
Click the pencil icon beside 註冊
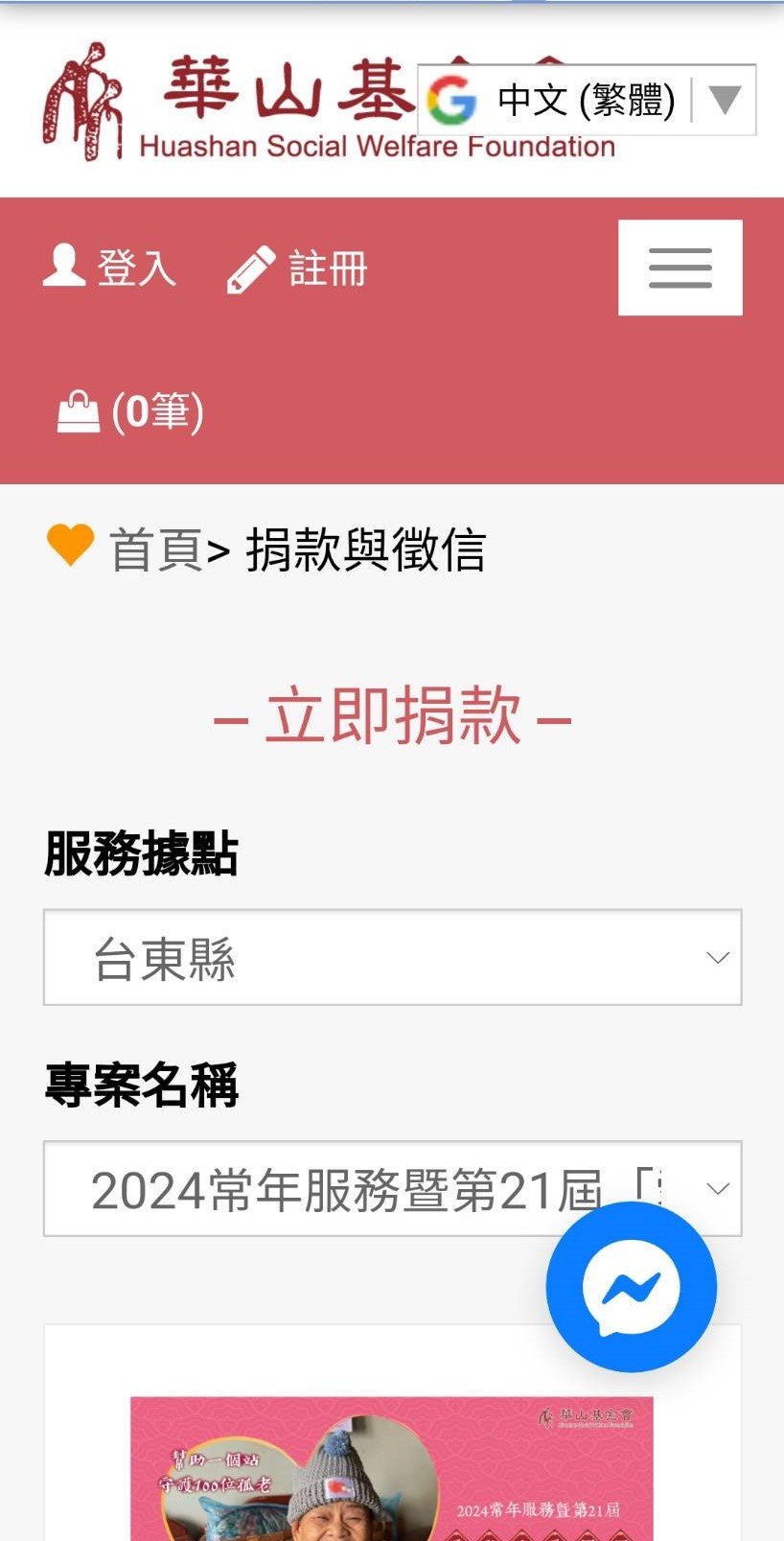click(x=249, y=268)
